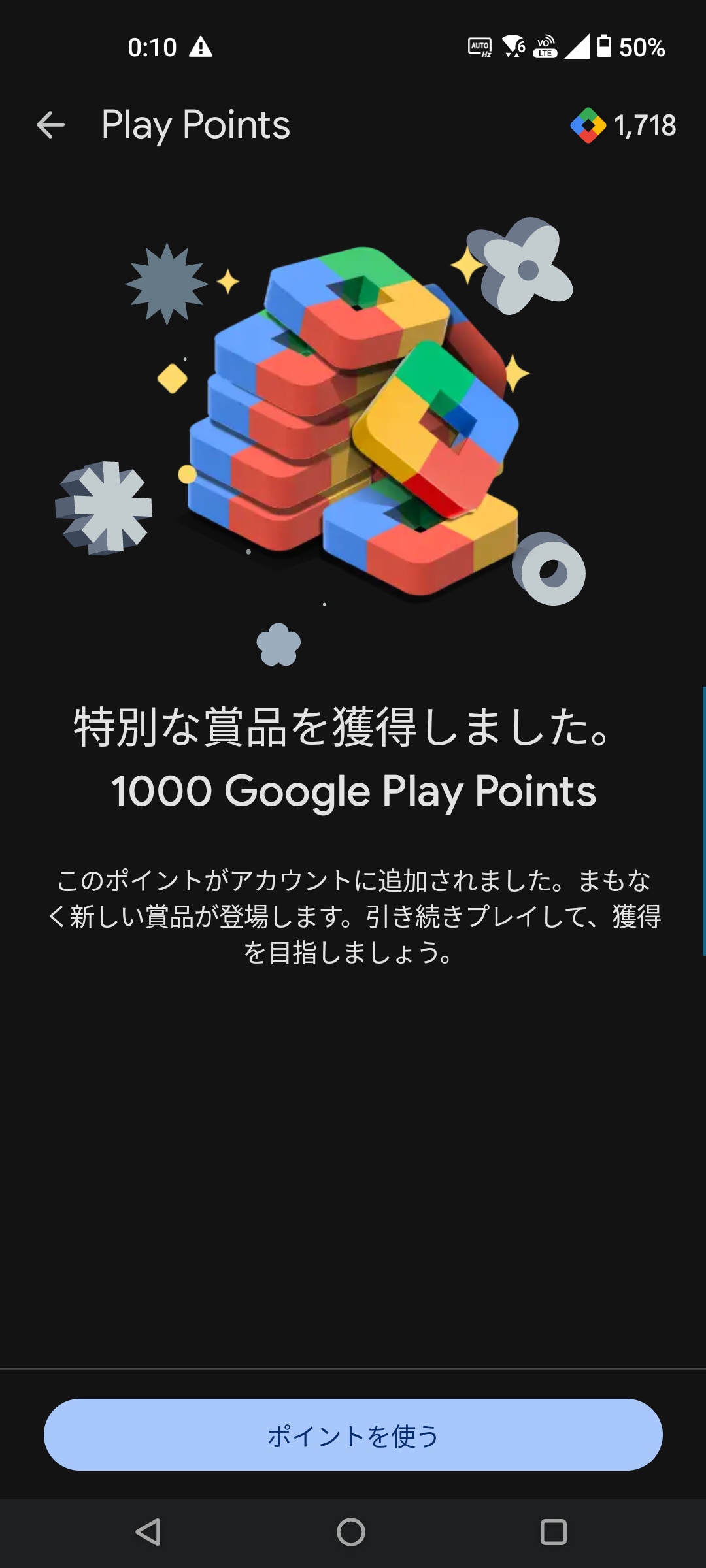Image resolution: width=706 pixels, height=1568 pixels.
Task: Return to the home screen
Action: coord(351,1531)
